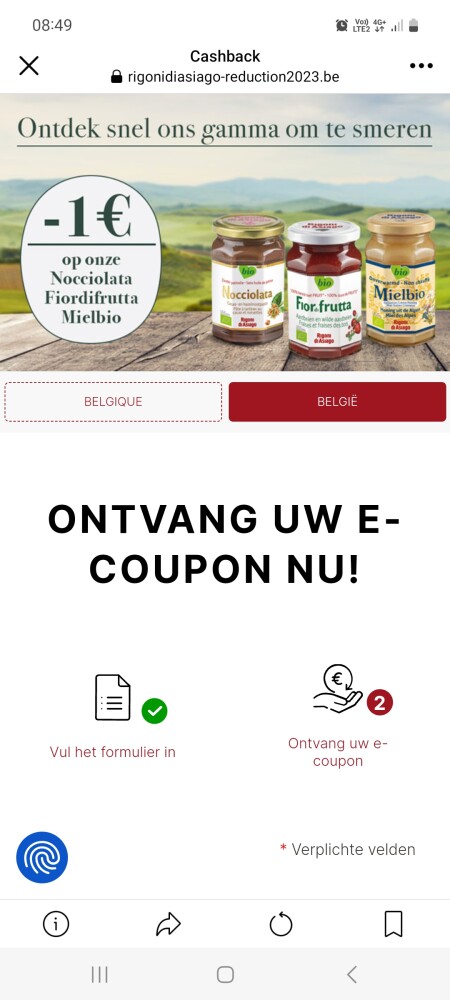Share this page
This screenshot has width=450, height=1000.
pos(168,923)
